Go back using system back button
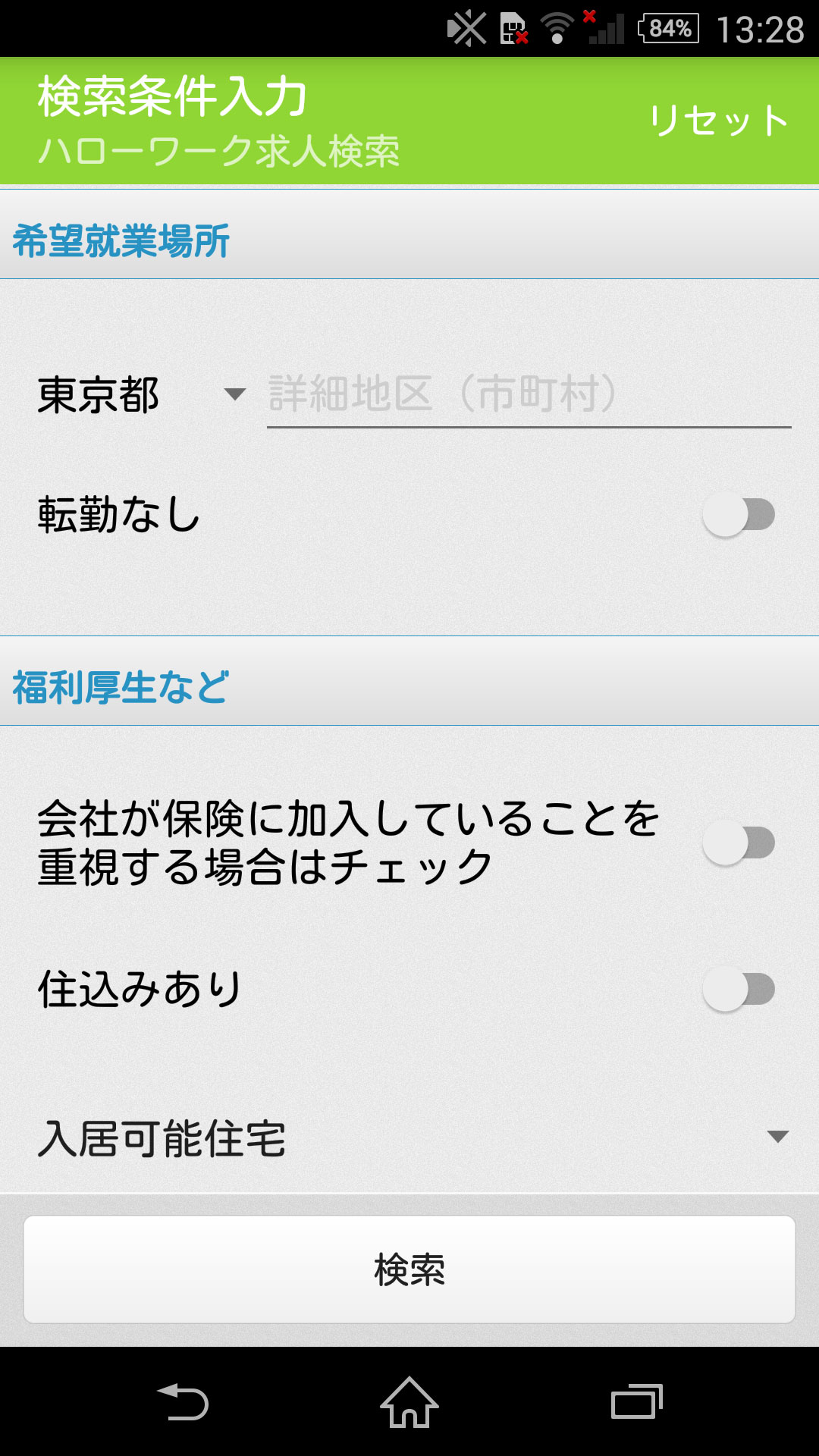This screenshot has height=1456, width=819. coord(183,1401)
